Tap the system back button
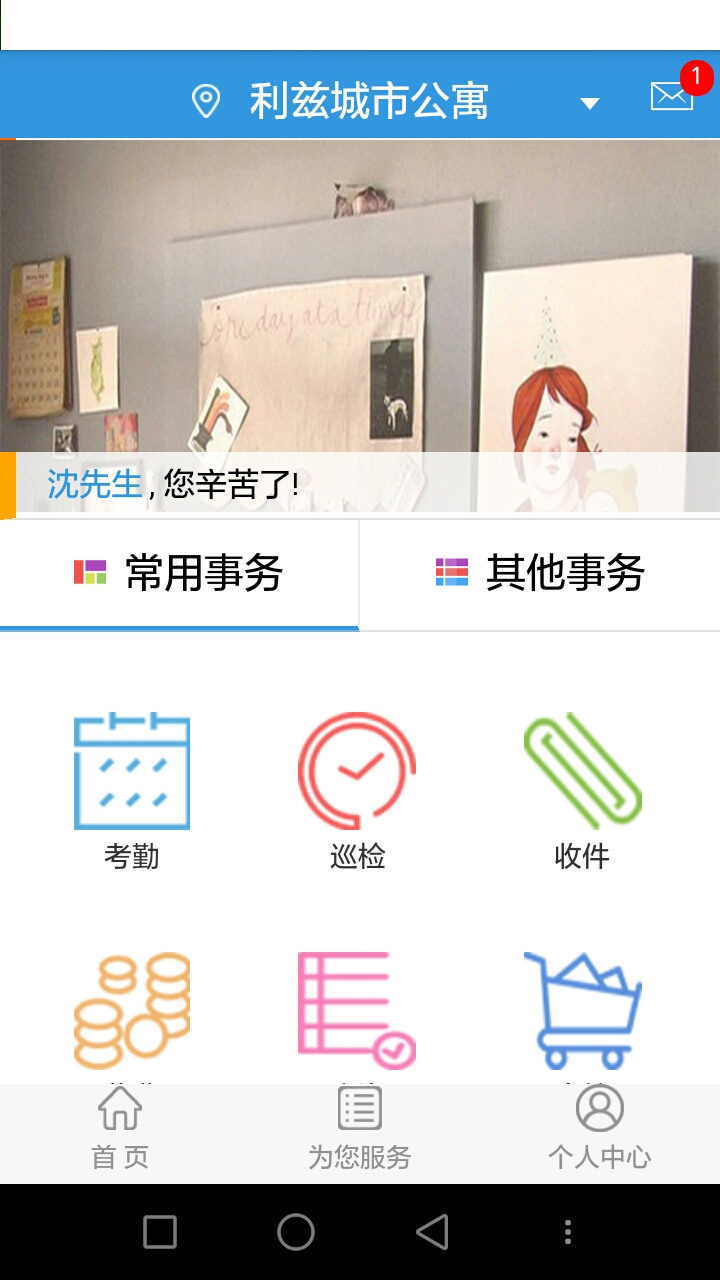720x1280 pixels. pyautogui.click(x=432, y=1232)
